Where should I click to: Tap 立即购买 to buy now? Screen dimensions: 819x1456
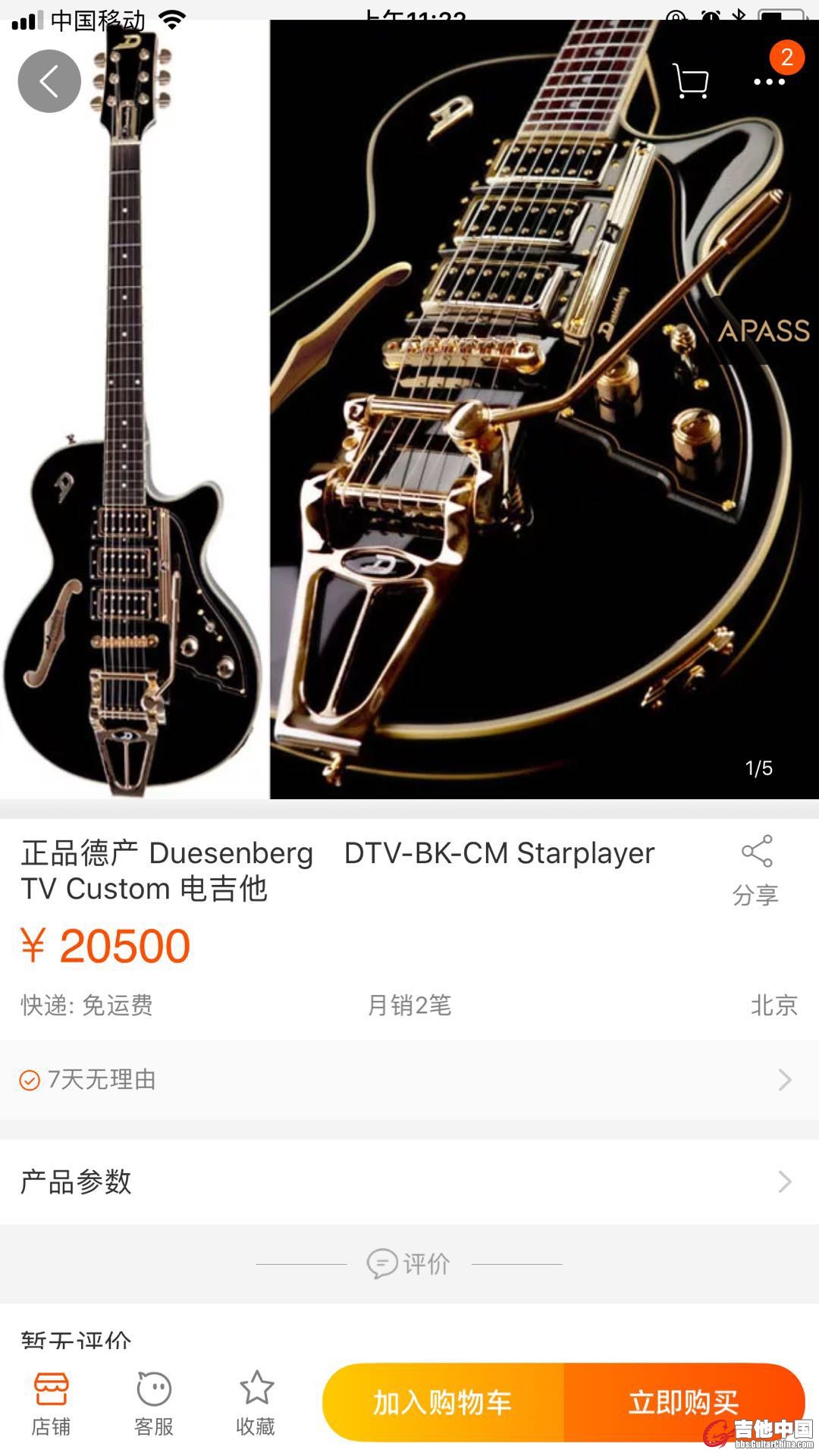tap(682, 1402)
